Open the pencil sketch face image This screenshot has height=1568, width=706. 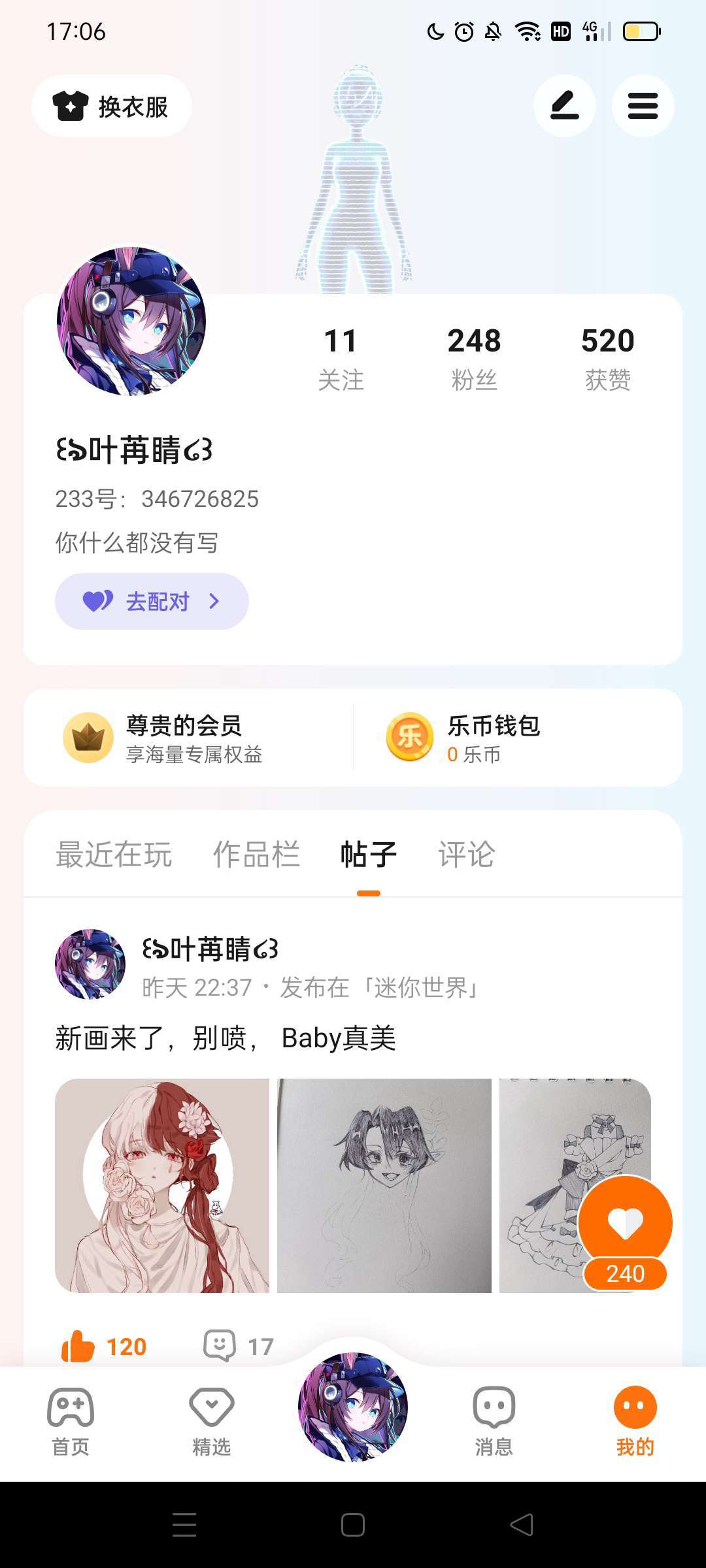(384, 1185)
